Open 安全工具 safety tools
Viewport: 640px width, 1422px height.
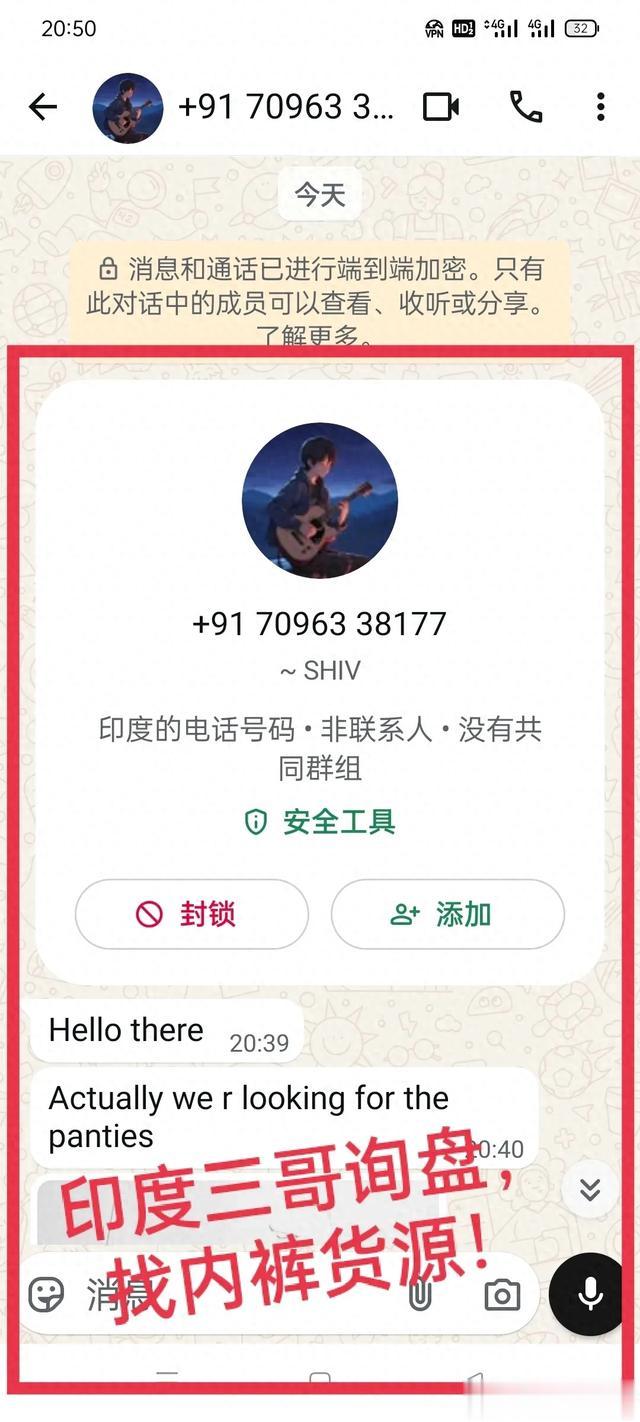321,822
